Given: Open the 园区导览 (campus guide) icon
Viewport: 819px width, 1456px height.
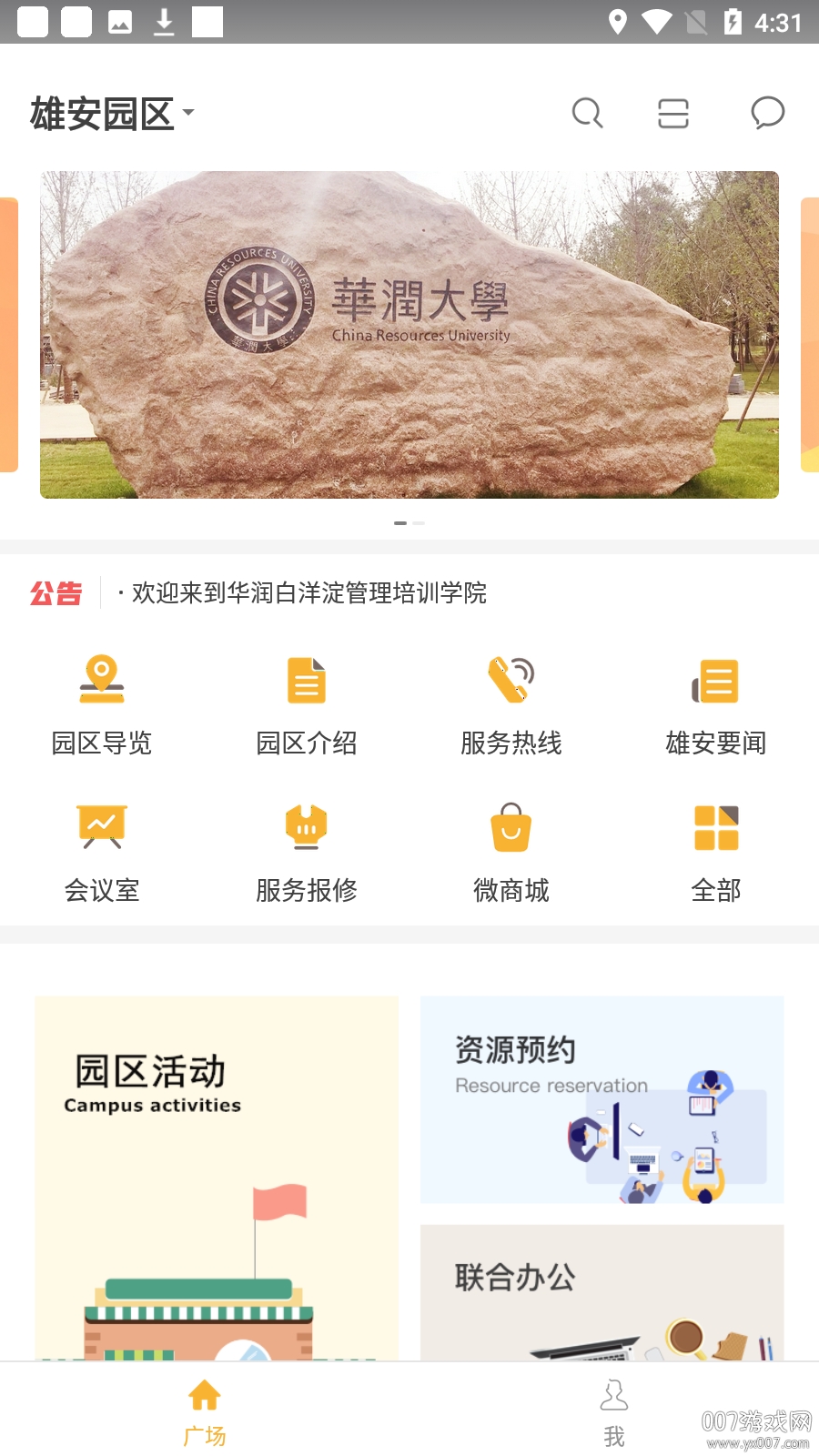Looking at the screenshot, I should coord(102,701).
